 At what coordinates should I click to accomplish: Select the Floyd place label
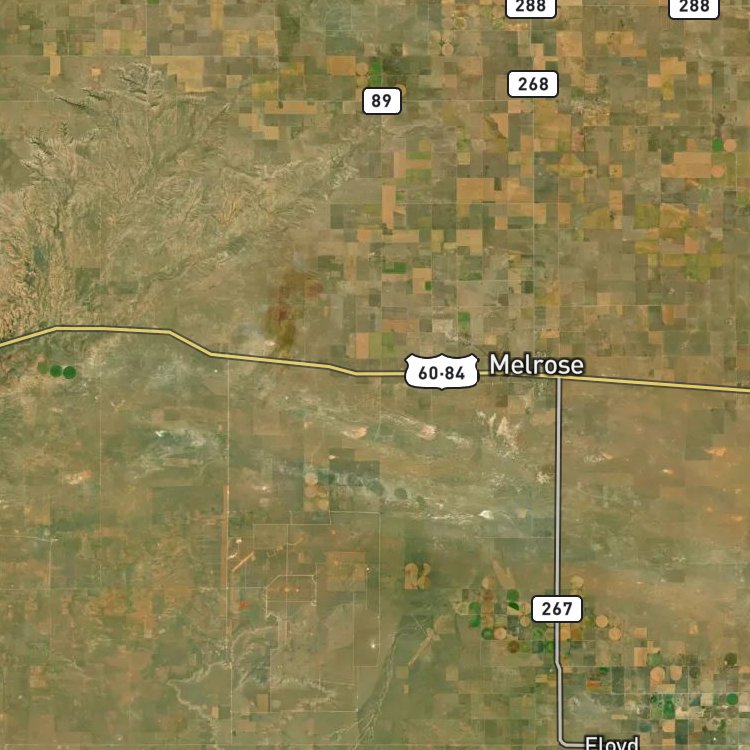pyautogui.click(x=612, y=743)
